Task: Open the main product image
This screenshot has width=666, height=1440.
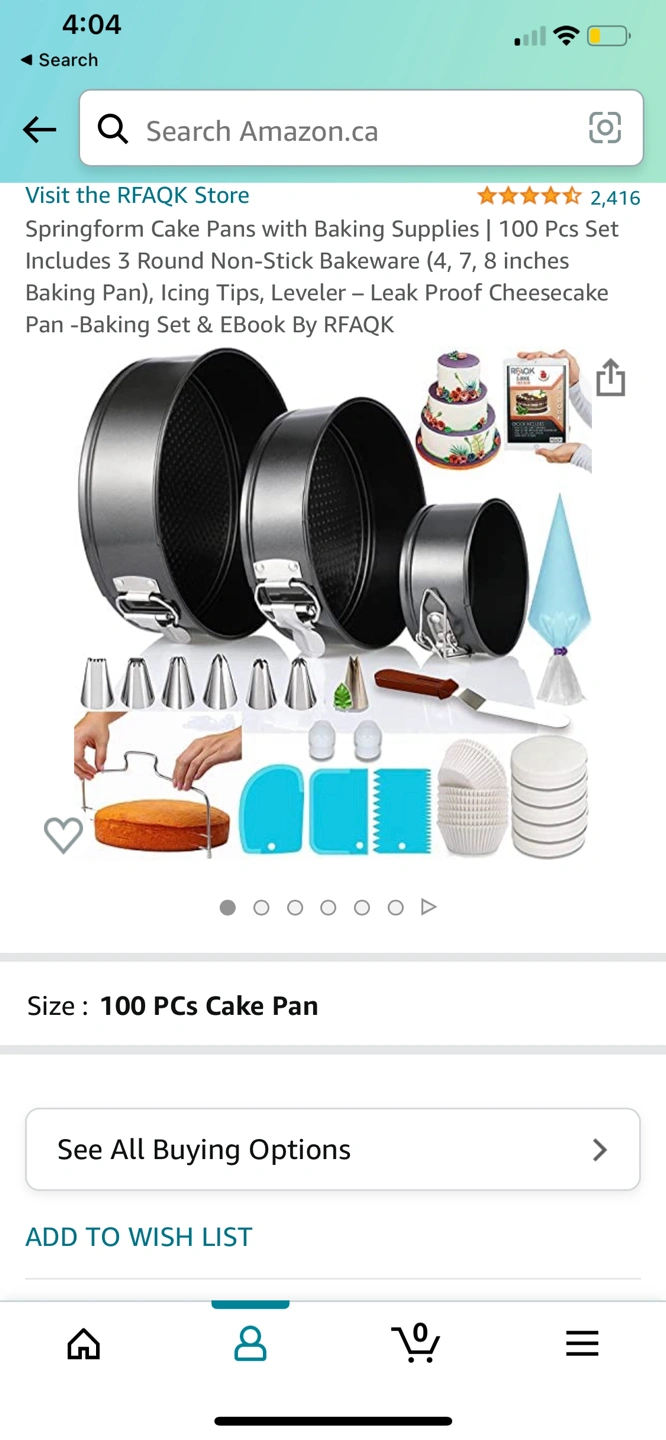Action: click(333, 603)
